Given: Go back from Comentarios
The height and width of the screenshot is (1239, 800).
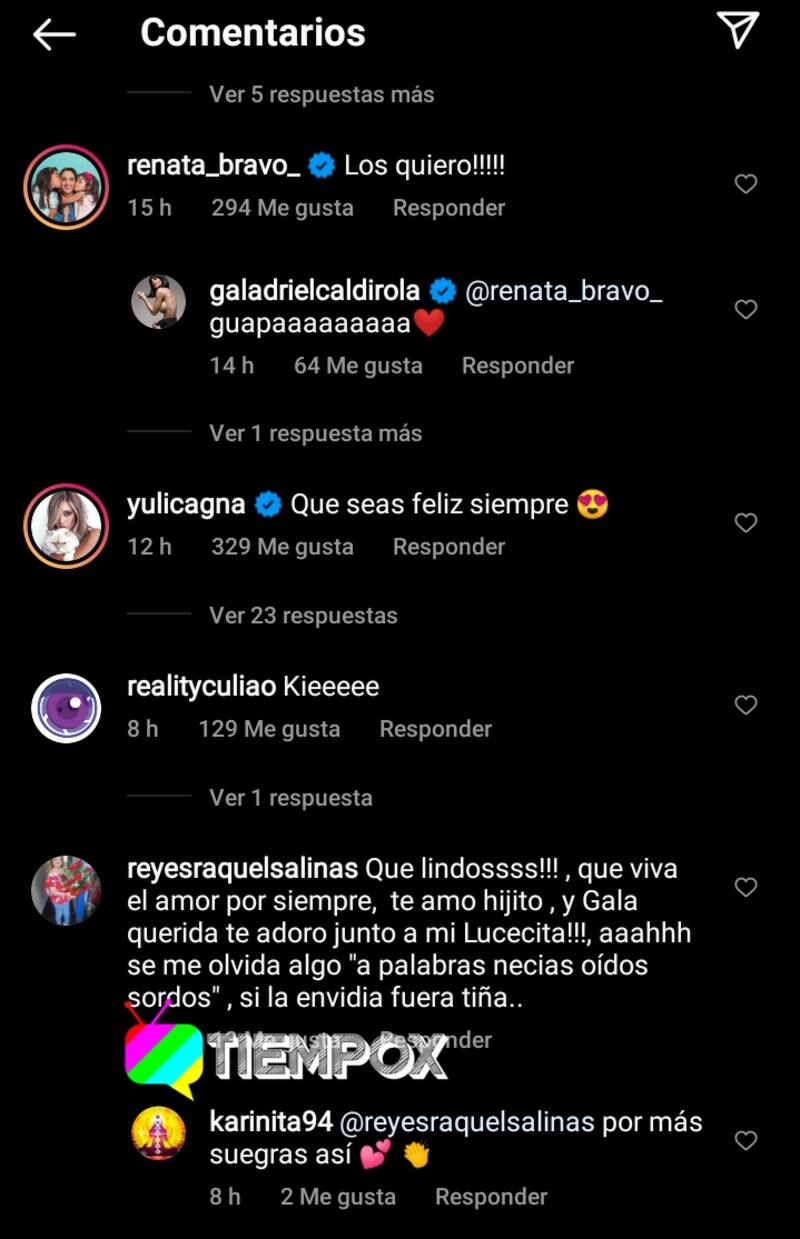Looking at the screenshot, I should pyautogui.click(x=54, y=34).
